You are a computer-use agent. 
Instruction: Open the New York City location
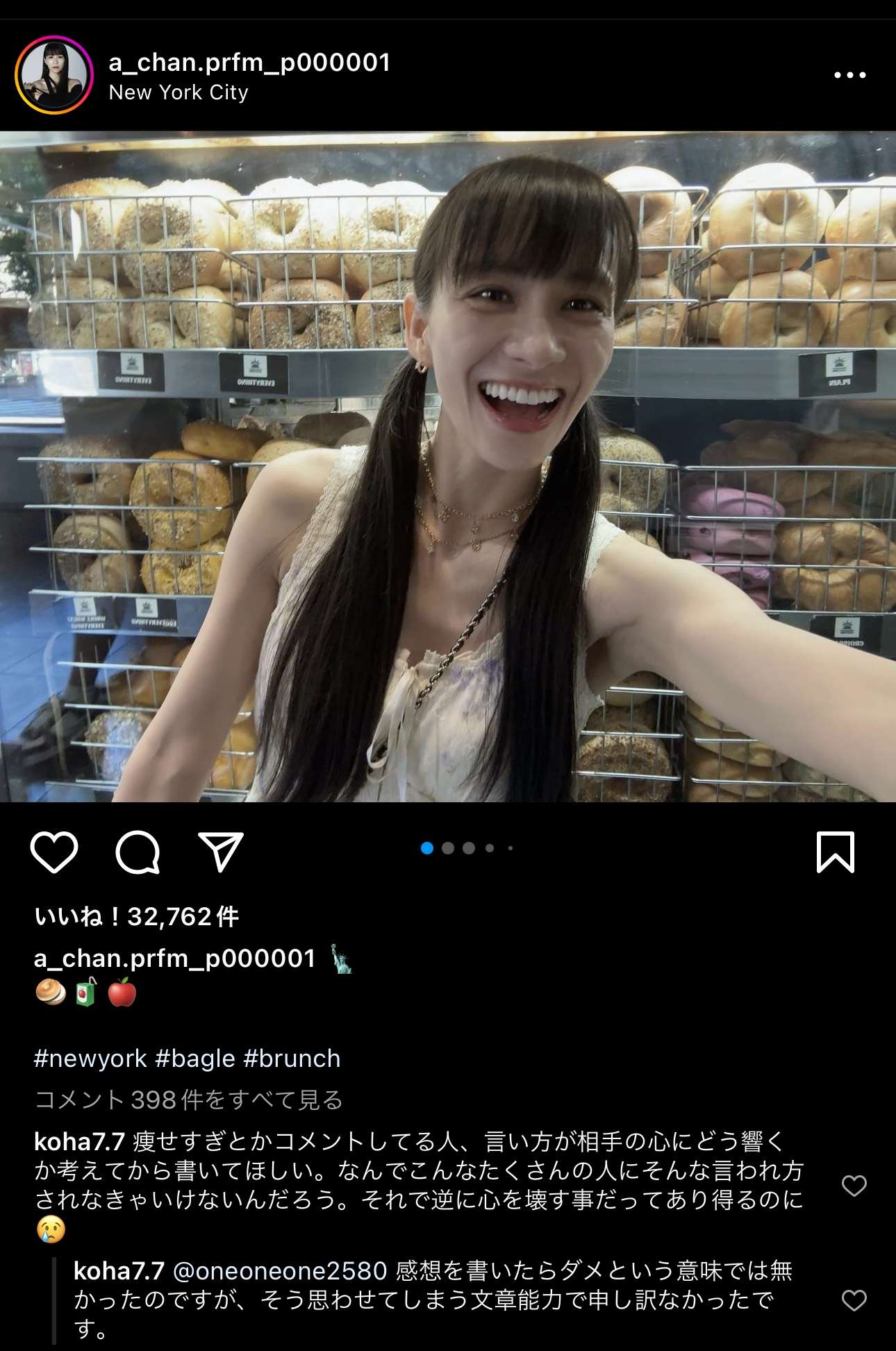179,92
